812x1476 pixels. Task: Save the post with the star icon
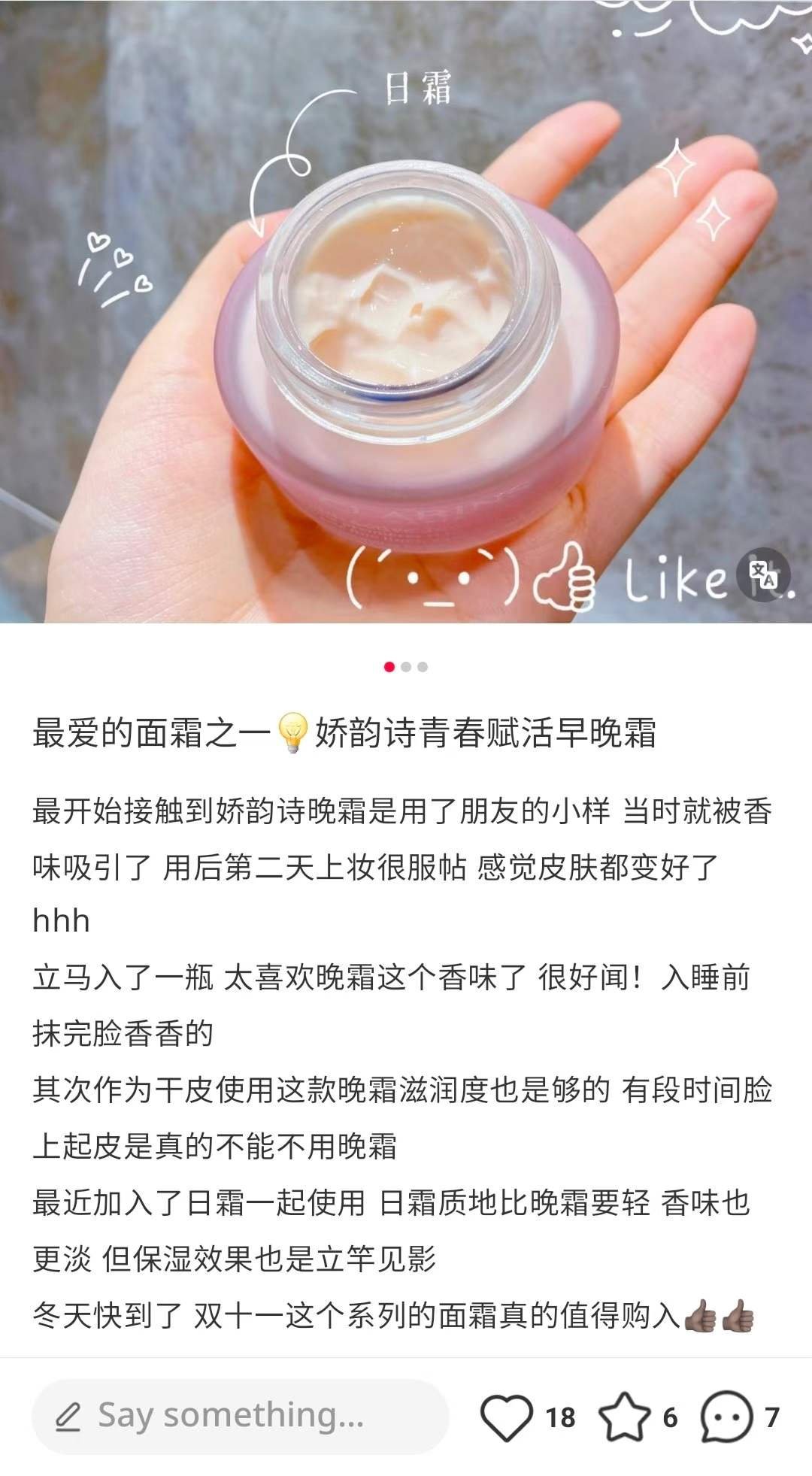pyautogui.click(x=624, y=1417)
